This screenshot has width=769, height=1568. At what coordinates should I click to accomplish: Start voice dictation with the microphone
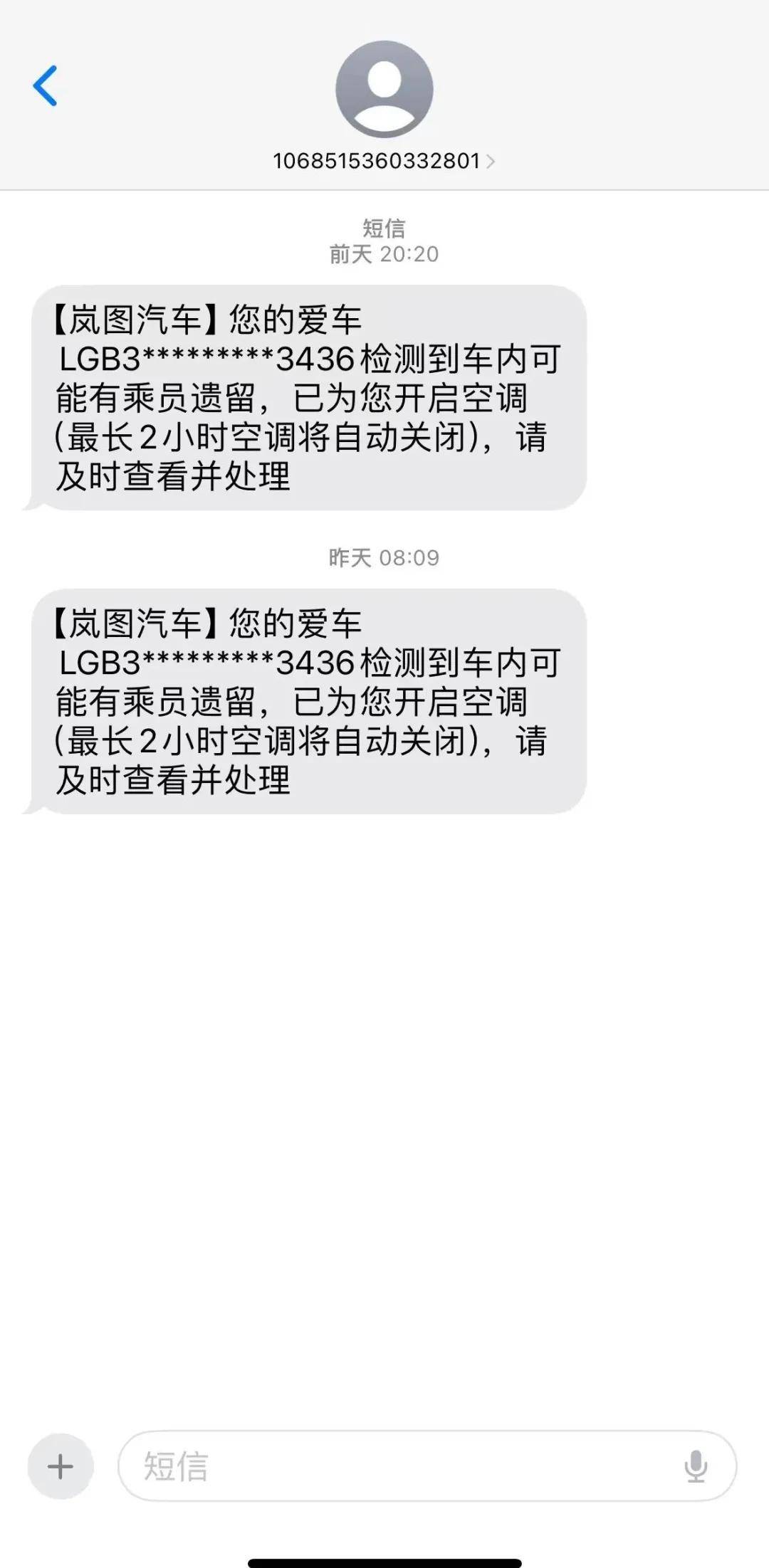(x=696, y=1466)
